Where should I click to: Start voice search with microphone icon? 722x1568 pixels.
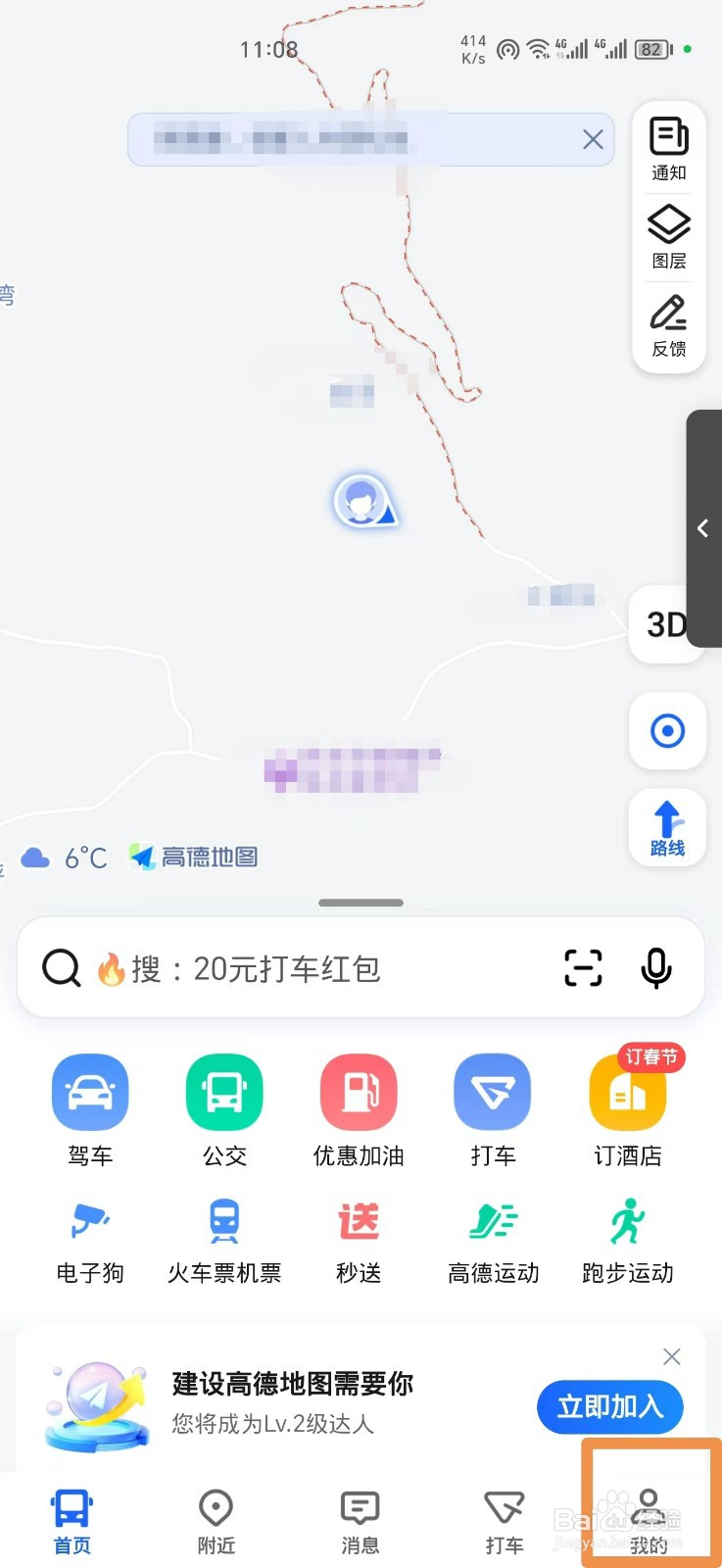655,968
